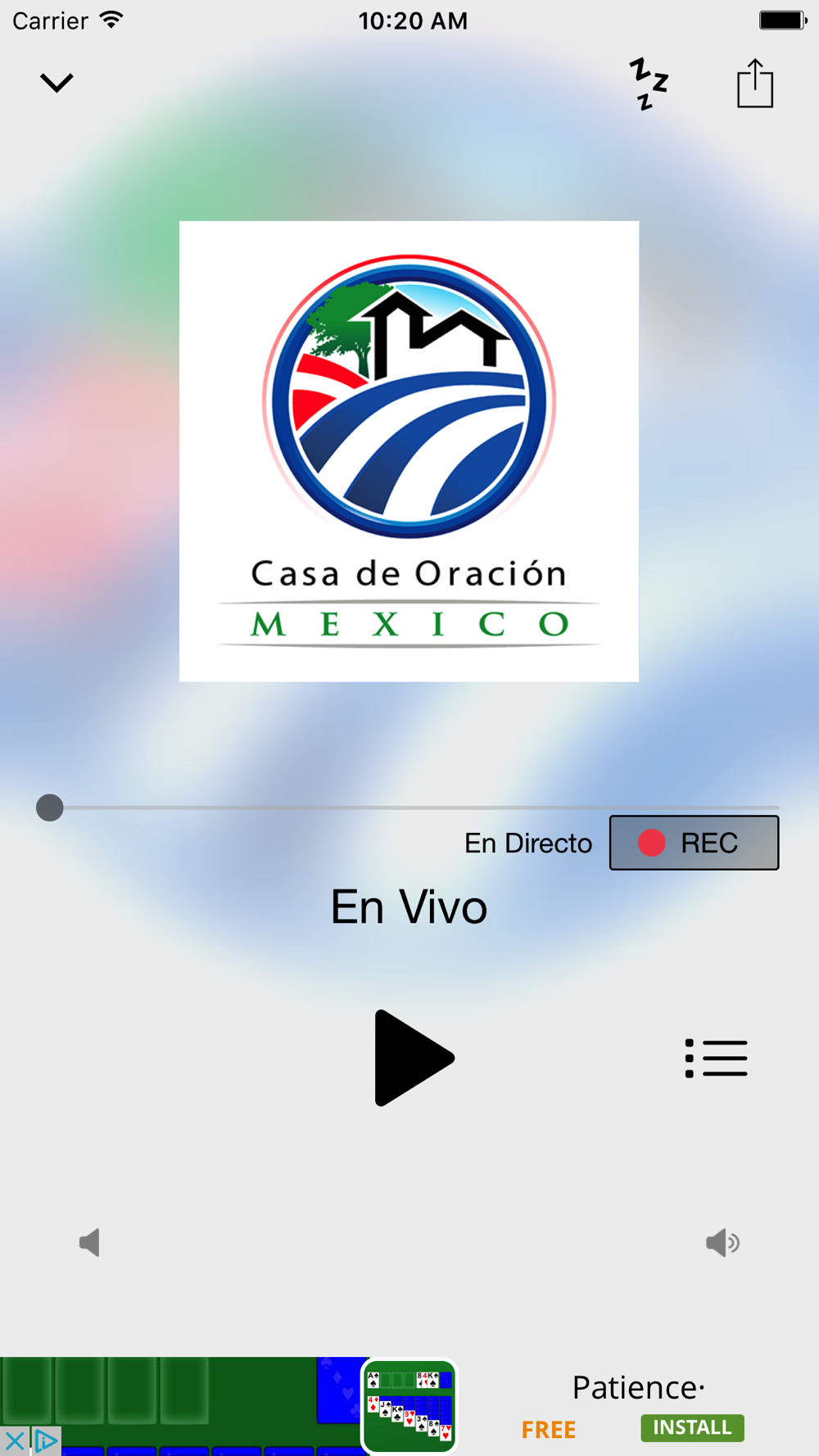
Task: Install the Patience game from the ad
Action: (x=692, y=1428)
